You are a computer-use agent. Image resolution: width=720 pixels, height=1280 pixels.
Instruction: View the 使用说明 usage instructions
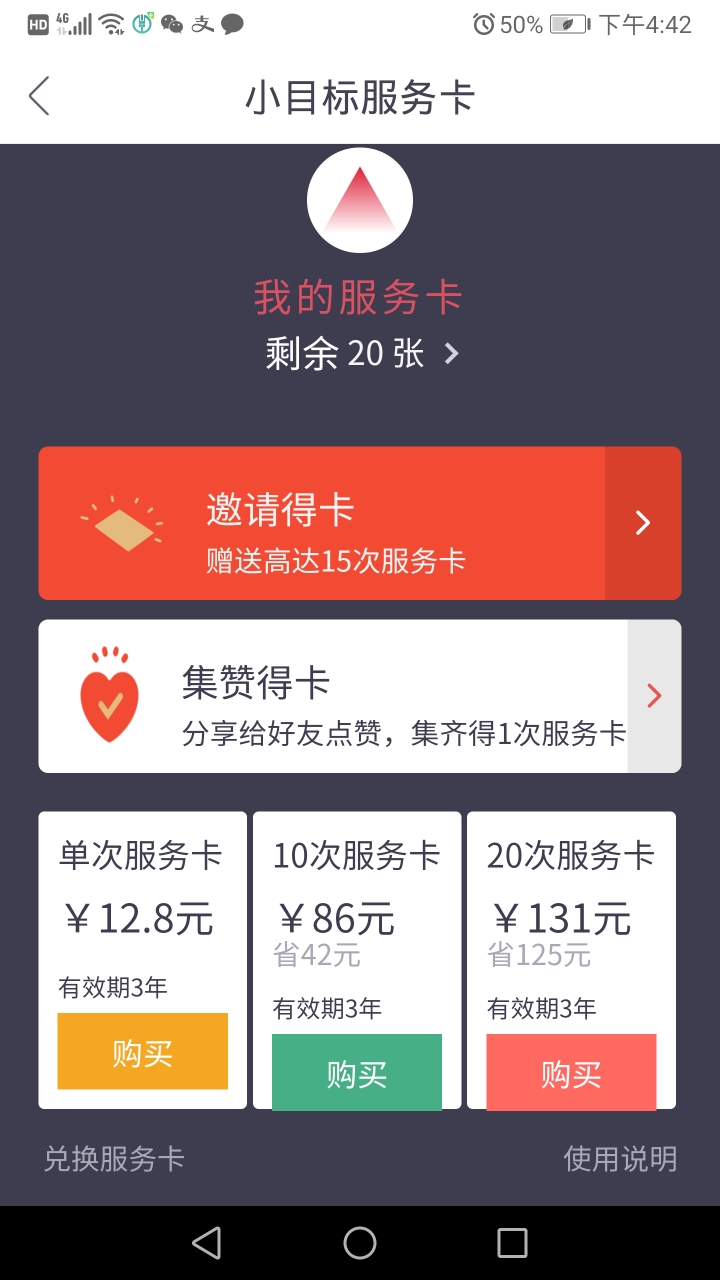pyautogui.click(x=620, y=1159)
